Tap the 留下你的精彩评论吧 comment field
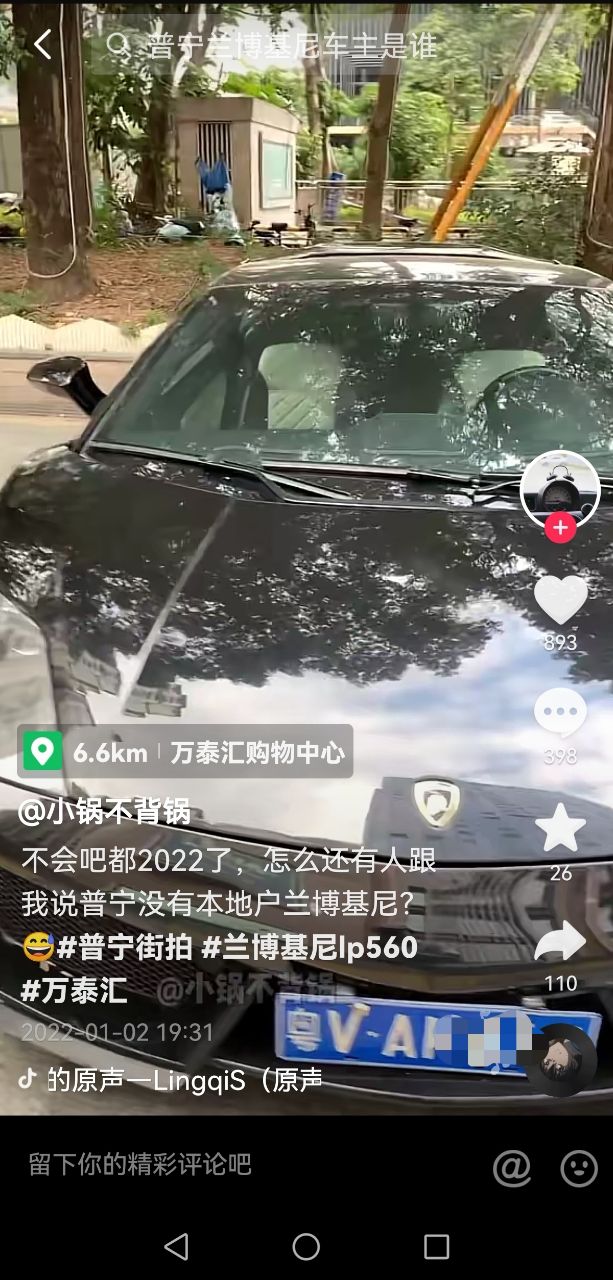 (x=140, y=1165)
